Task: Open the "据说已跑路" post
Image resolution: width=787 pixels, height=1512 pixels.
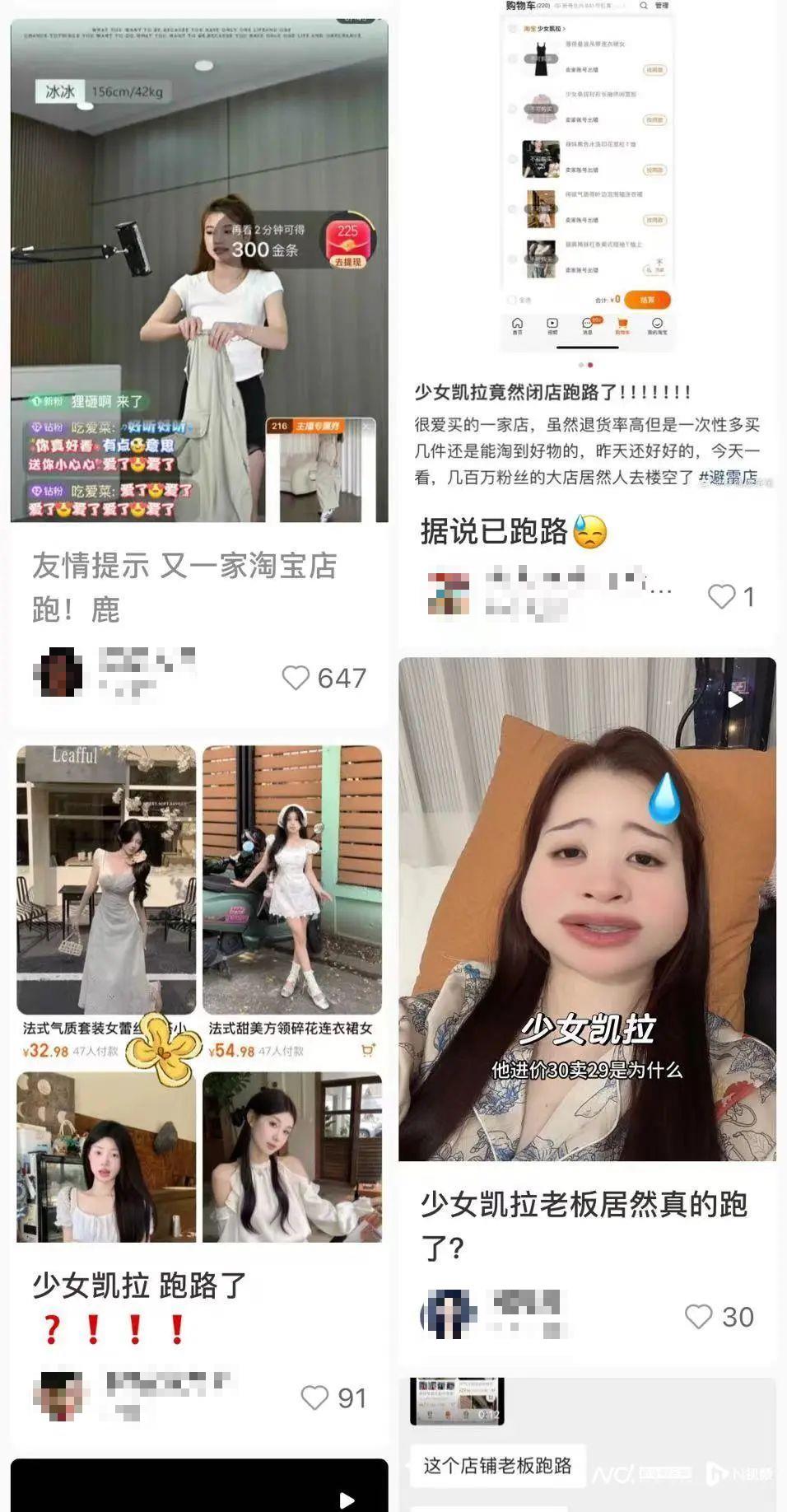Action: pos(494,532)
